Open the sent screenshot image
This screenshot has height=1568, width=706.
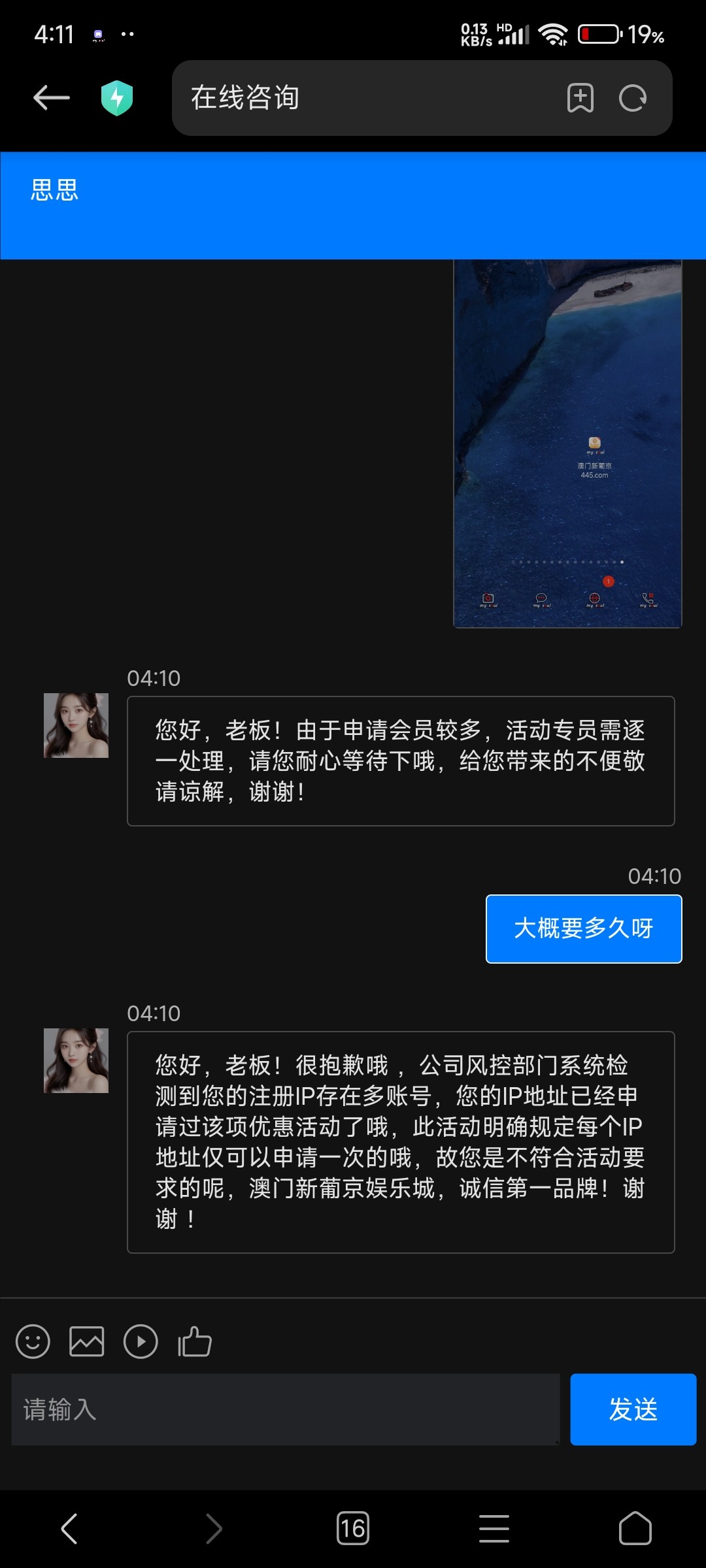click(567, 444)
